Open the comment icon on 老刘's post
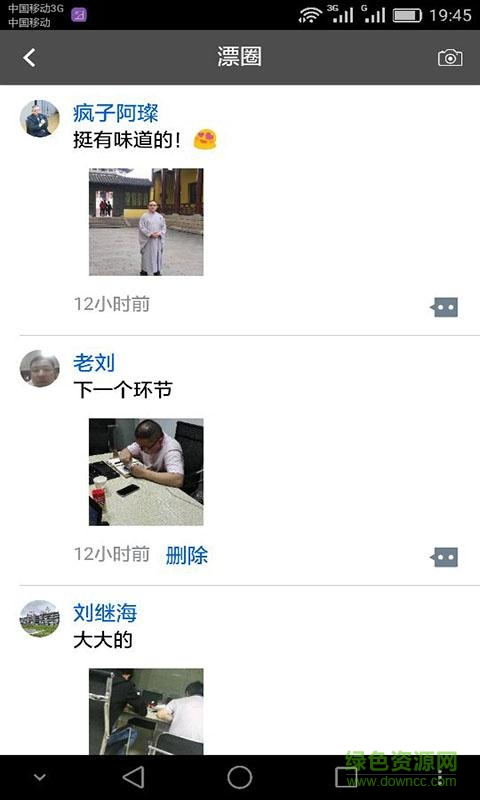The image size is (480, 800). (x=444, y=557)
